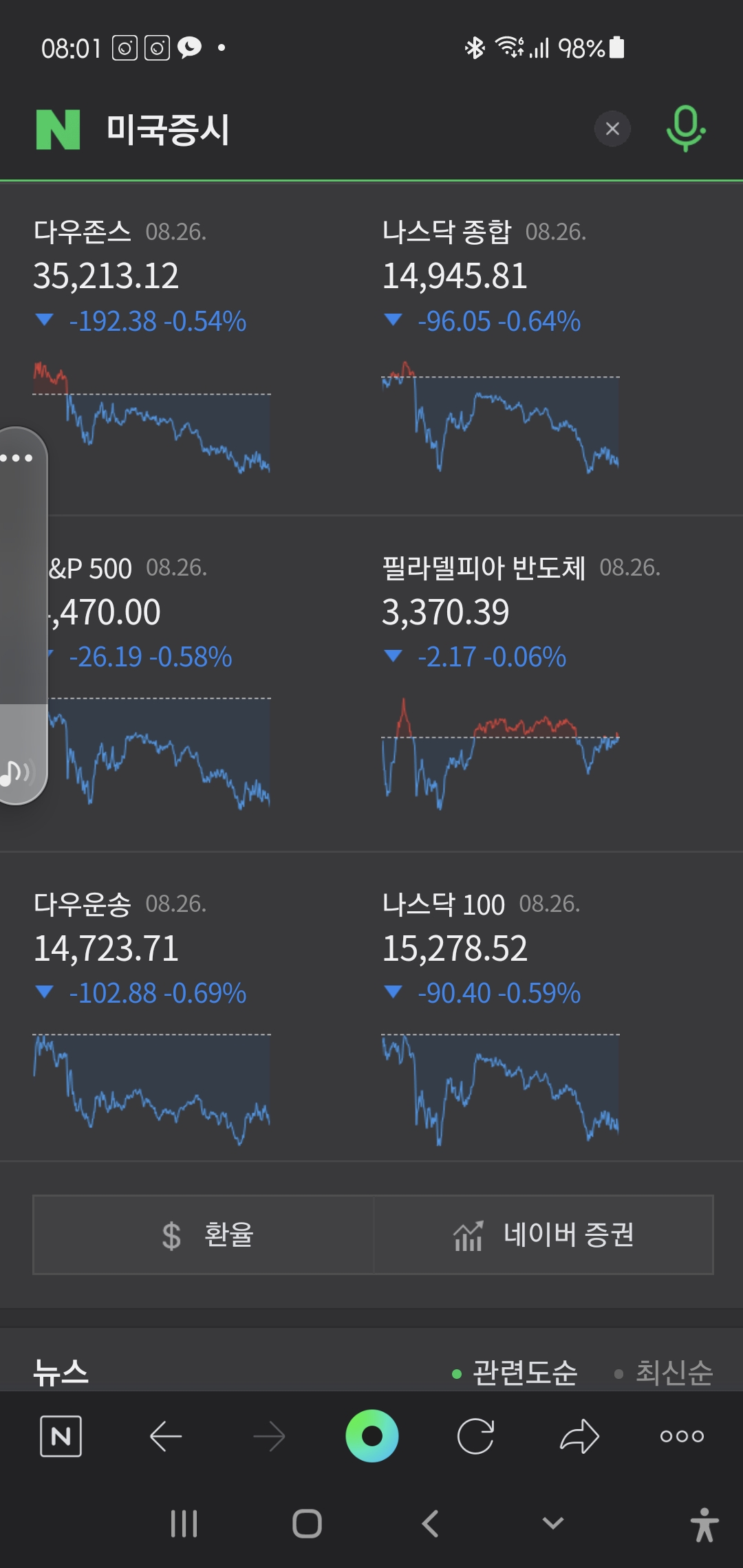Start voice search with the microphone
The width and height of the screenshot is (743, 1568).
point(685,129)
